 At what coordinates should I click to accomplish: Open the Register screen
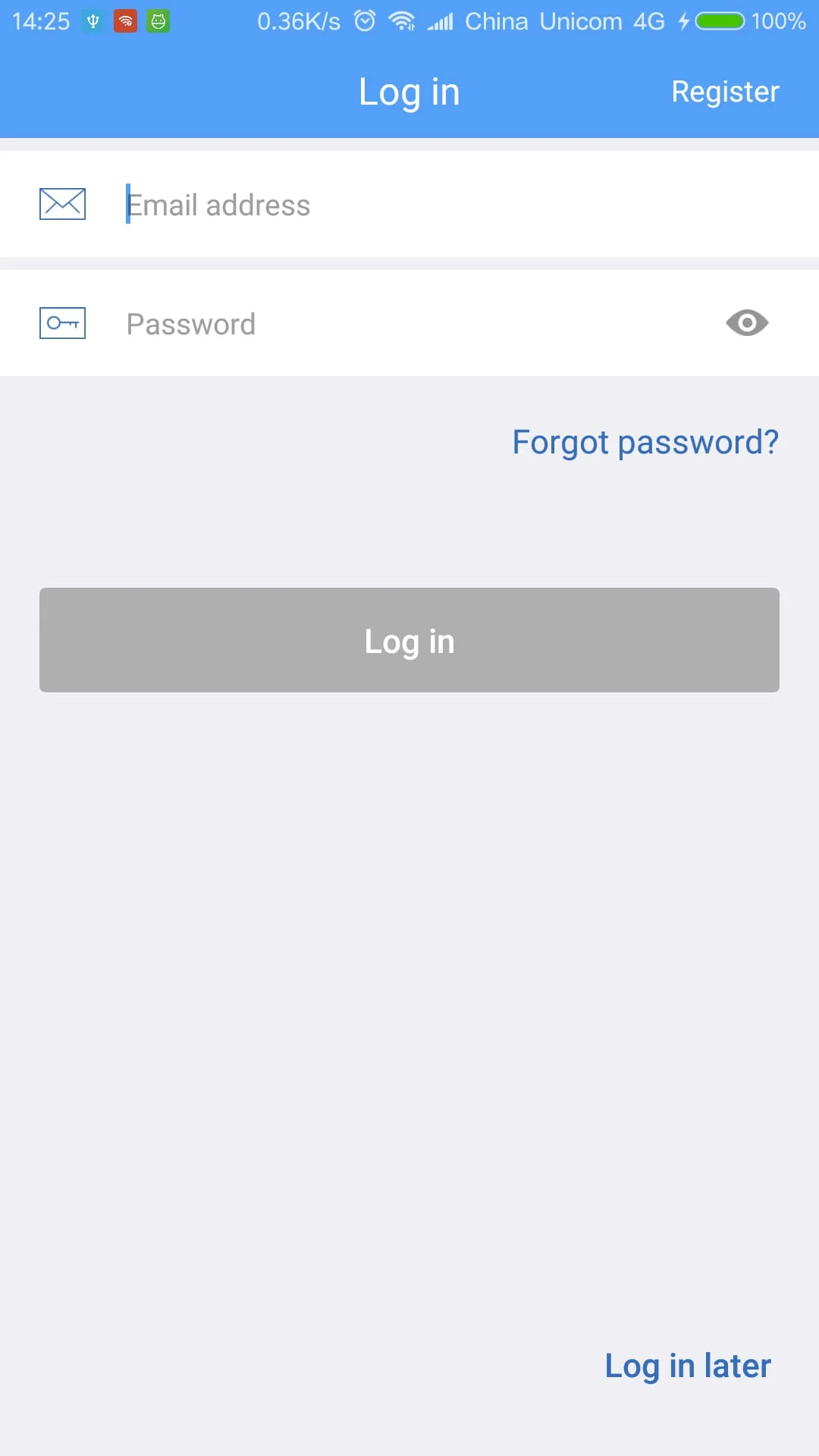(724, 91)
